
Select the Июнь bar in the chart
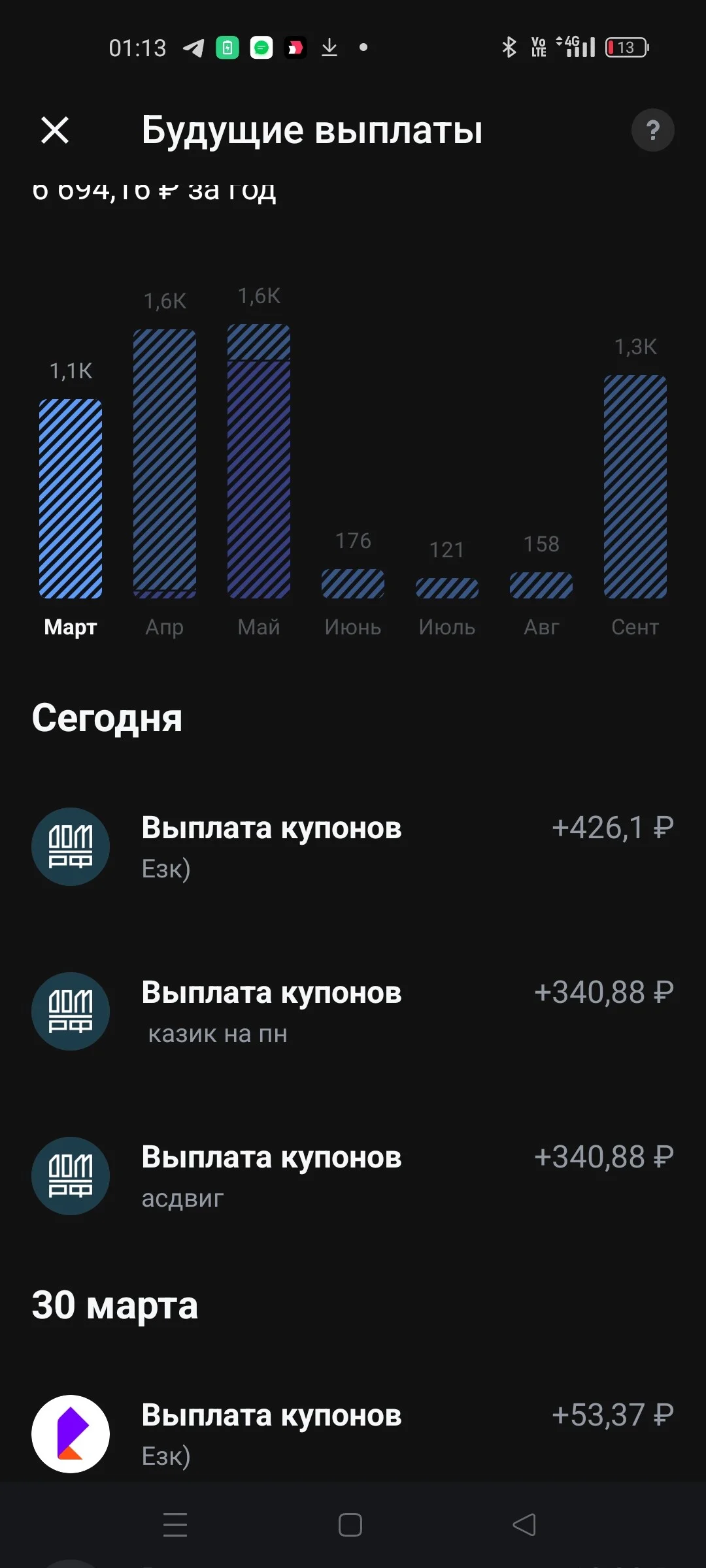353,583
